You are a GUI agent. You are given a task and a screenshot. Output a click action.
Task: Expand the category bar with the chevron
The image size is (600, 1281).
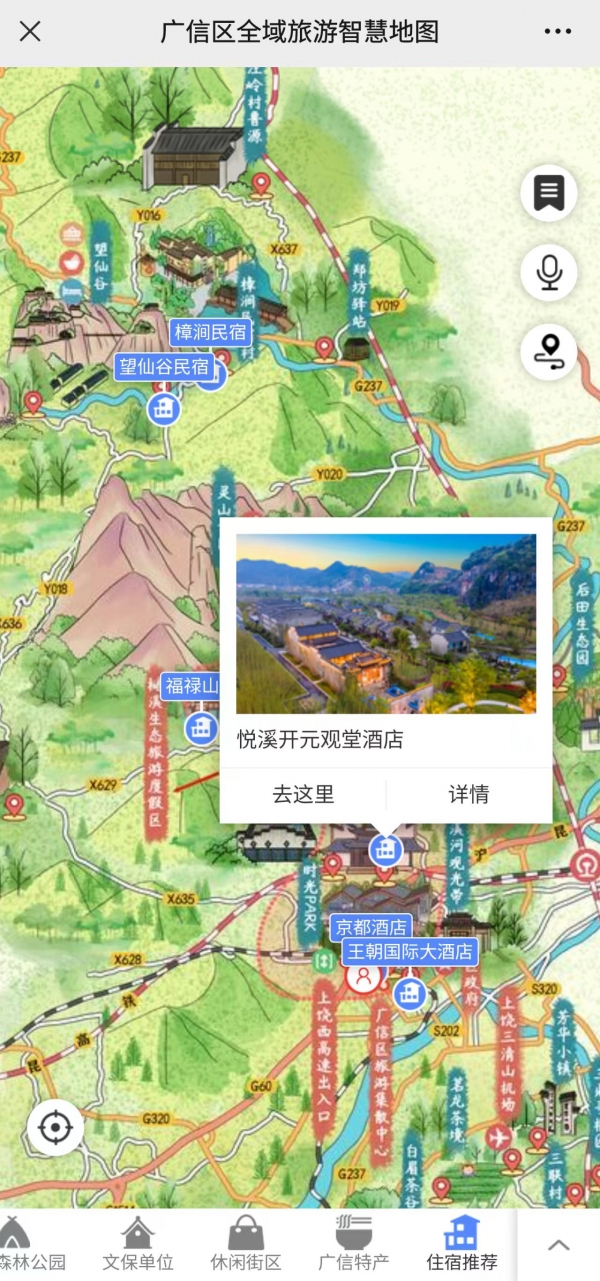(x=558, y=1245)
